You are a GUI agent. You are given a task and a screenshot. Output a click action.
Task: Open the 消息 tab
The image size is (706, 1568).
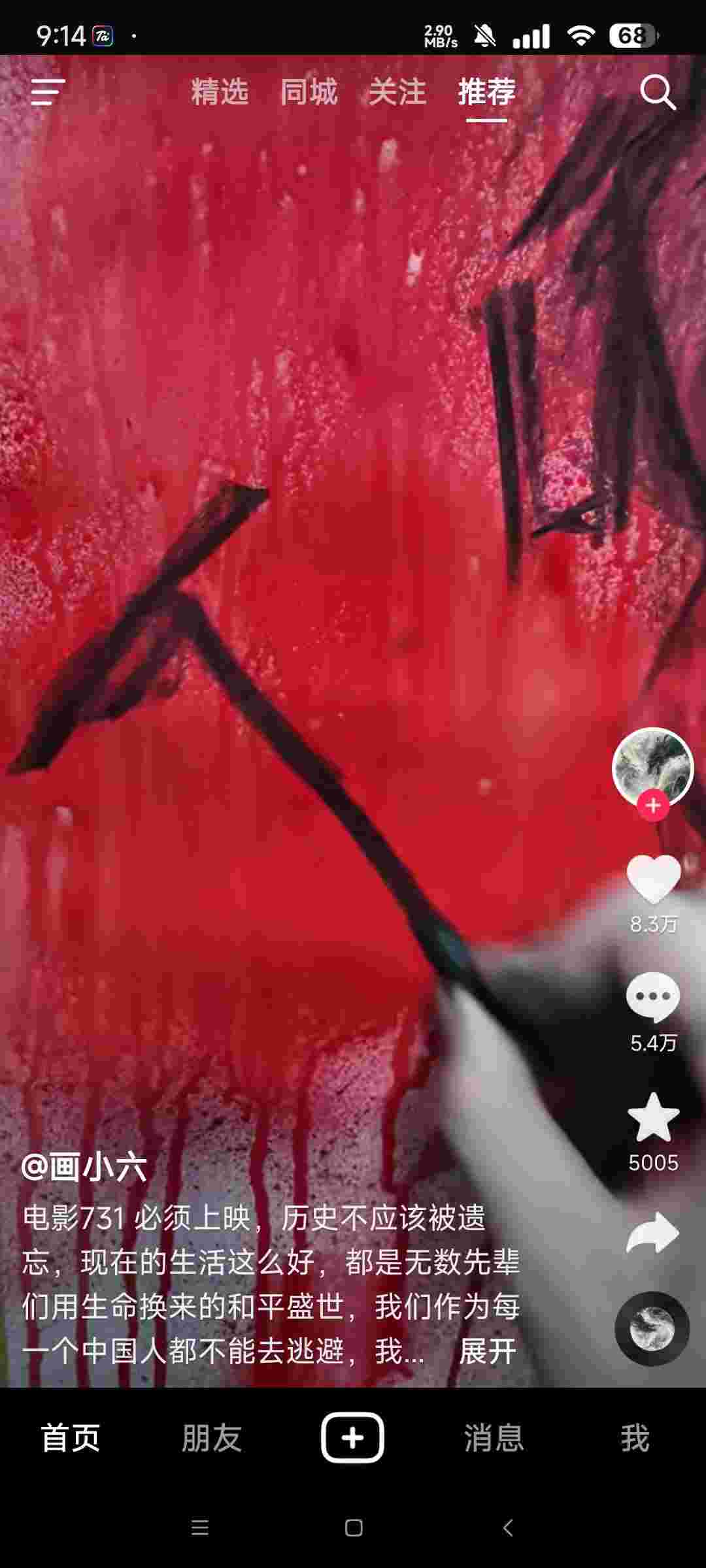[494, 1438]
